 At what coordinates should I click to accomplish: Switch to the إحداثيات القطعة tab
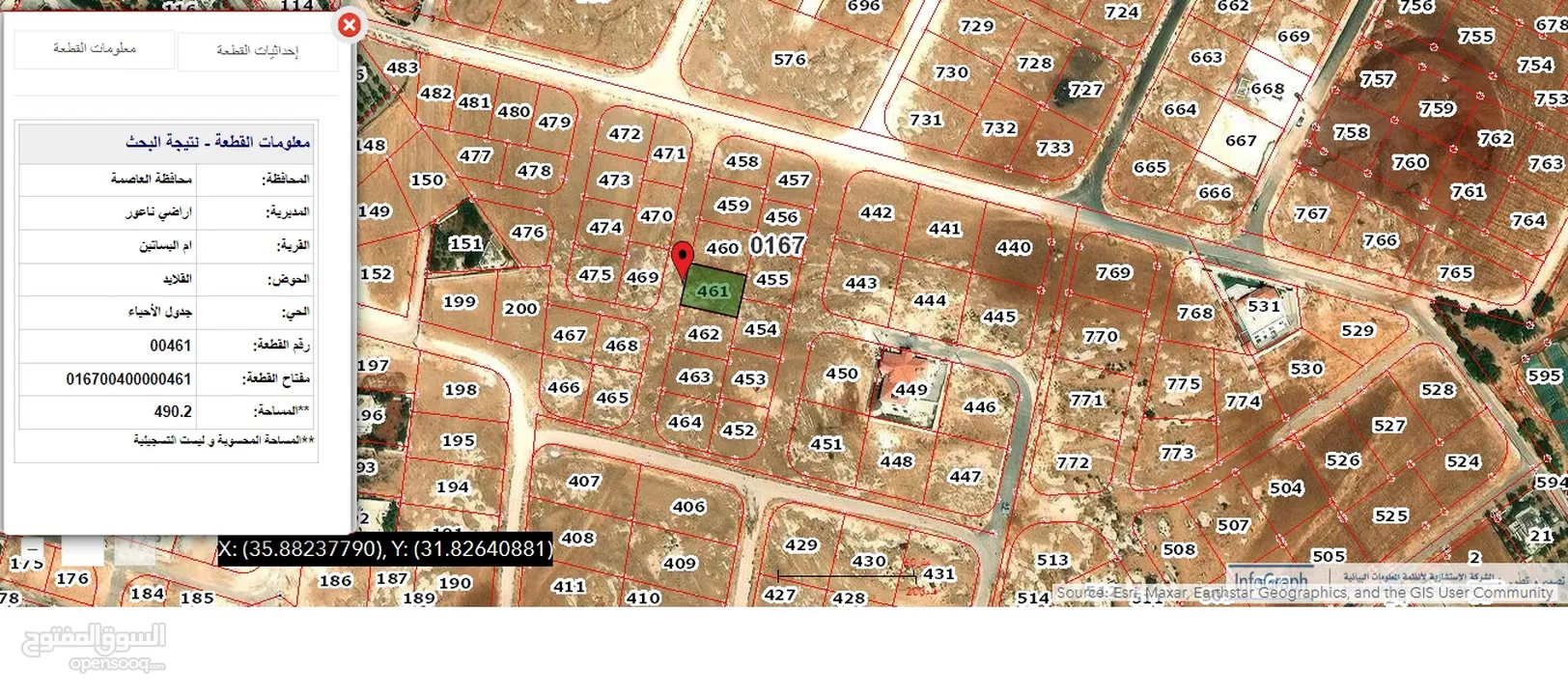coord(258,50)
